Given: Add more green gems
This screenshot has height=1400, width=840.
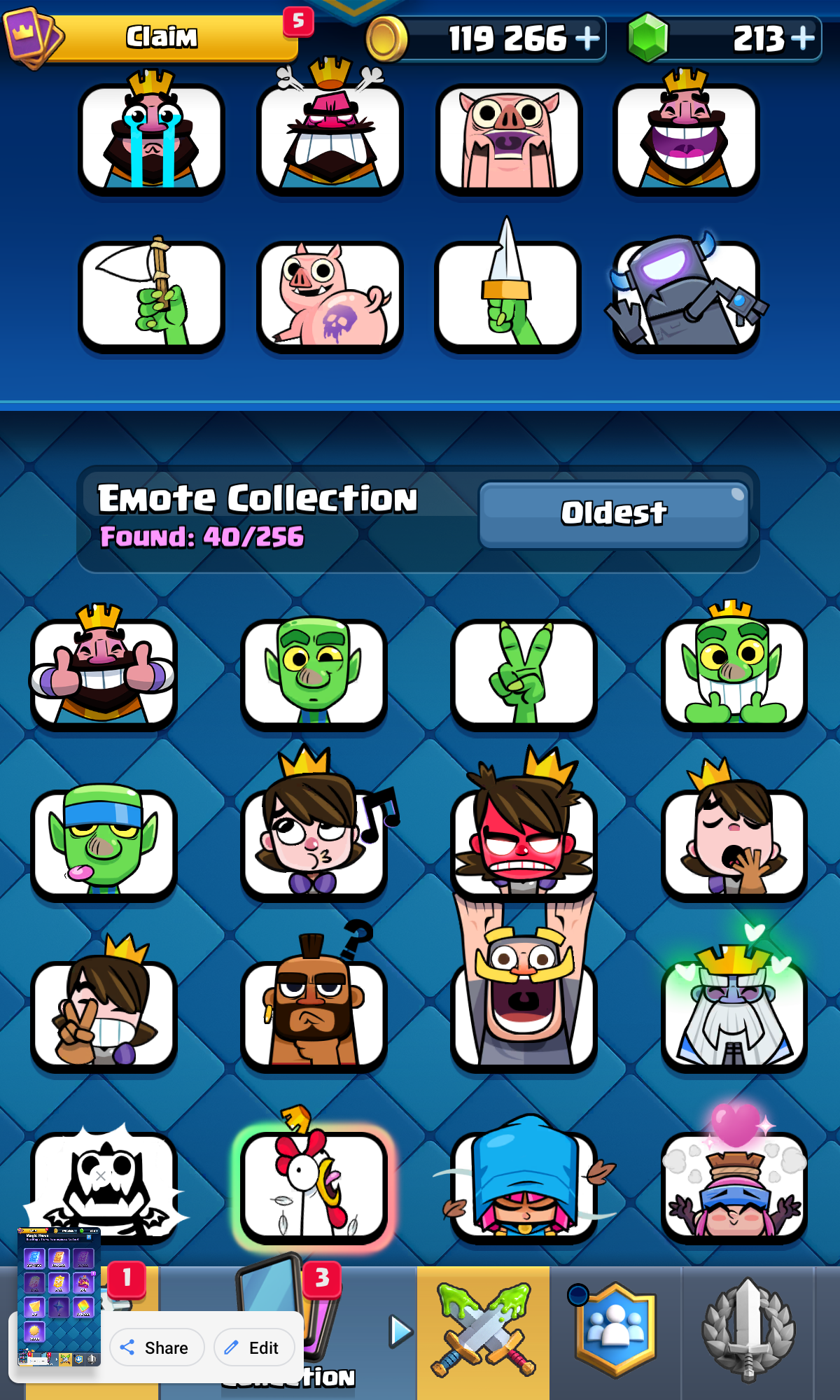Looking at the screenshot, I should (802, 38).
